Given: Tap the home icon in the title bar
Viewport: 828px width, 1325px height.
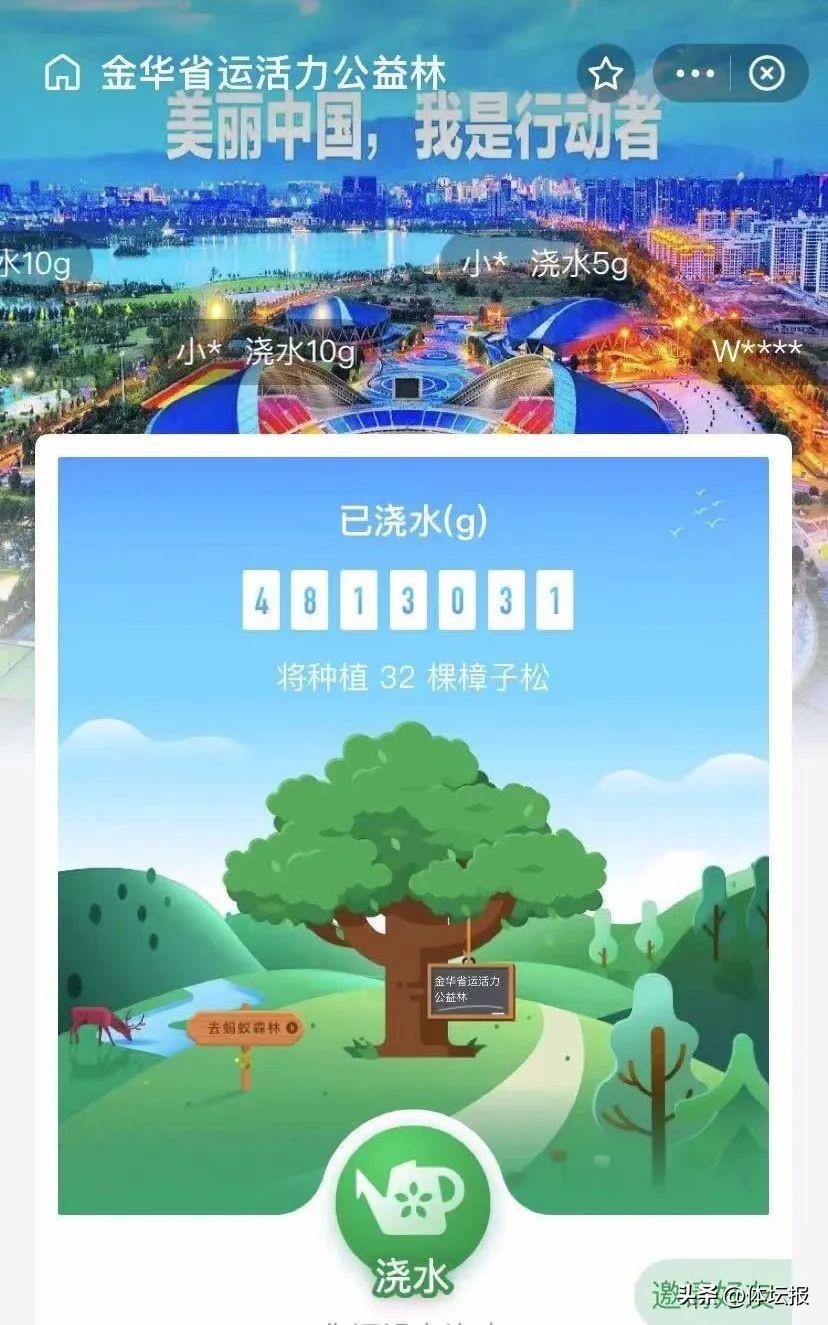Looking at the screenshot, I should (63, 74).
